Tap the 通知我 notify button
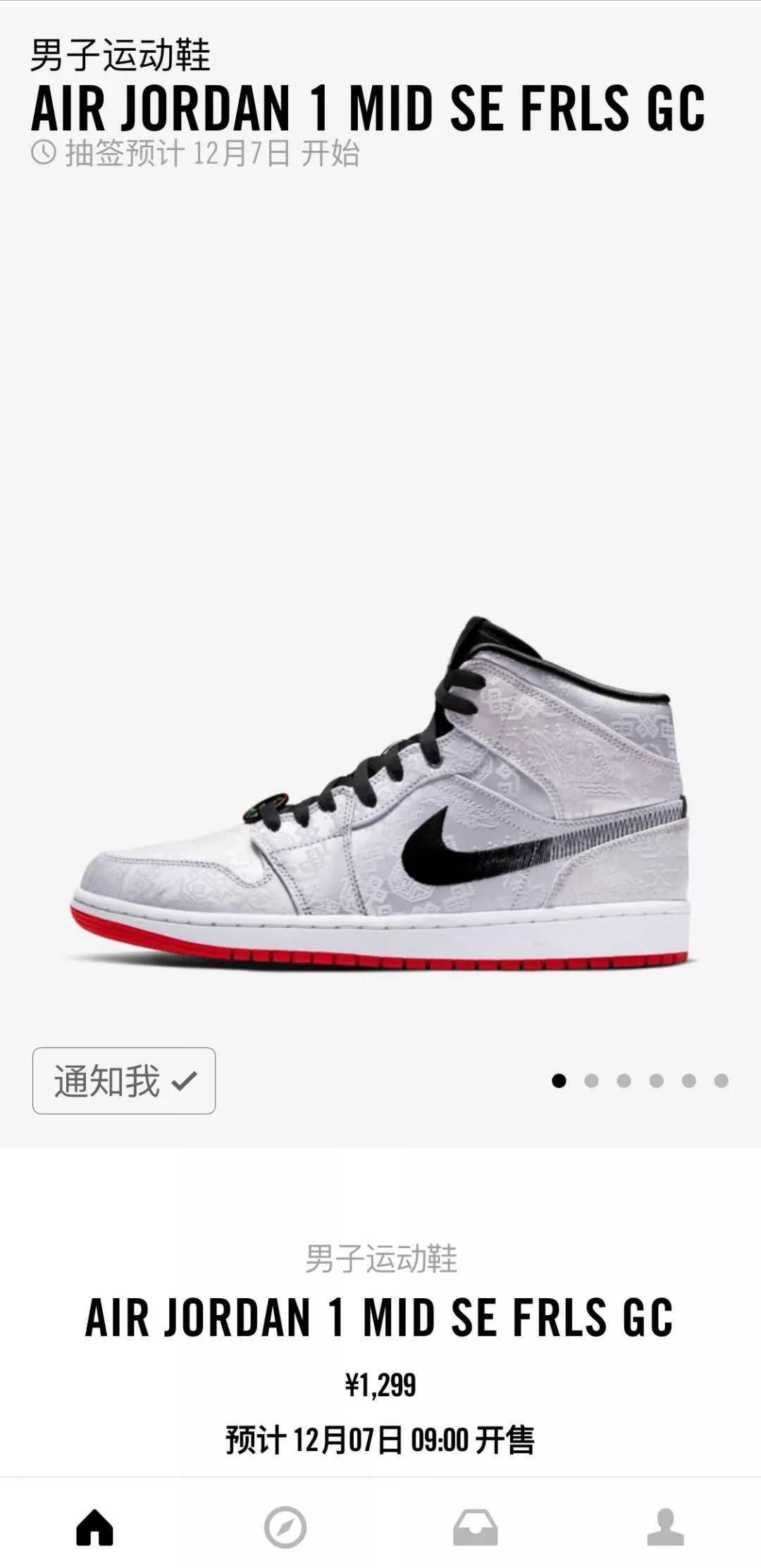The height and width of the screenshot is (1568, 761). (x=124, y=1081)
